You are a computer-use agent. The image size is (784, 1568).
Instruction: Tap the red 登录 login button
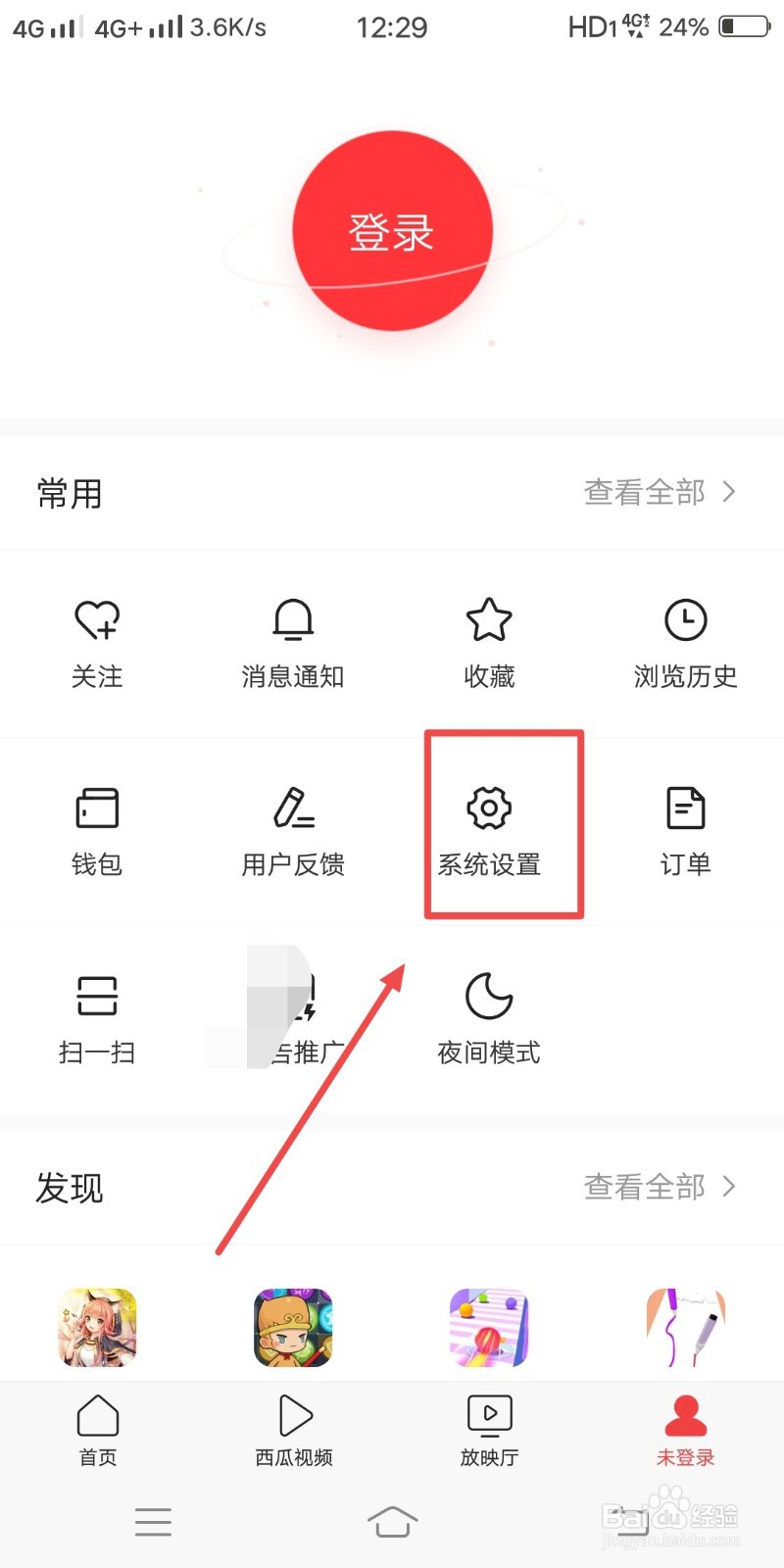tap(392, 232)
